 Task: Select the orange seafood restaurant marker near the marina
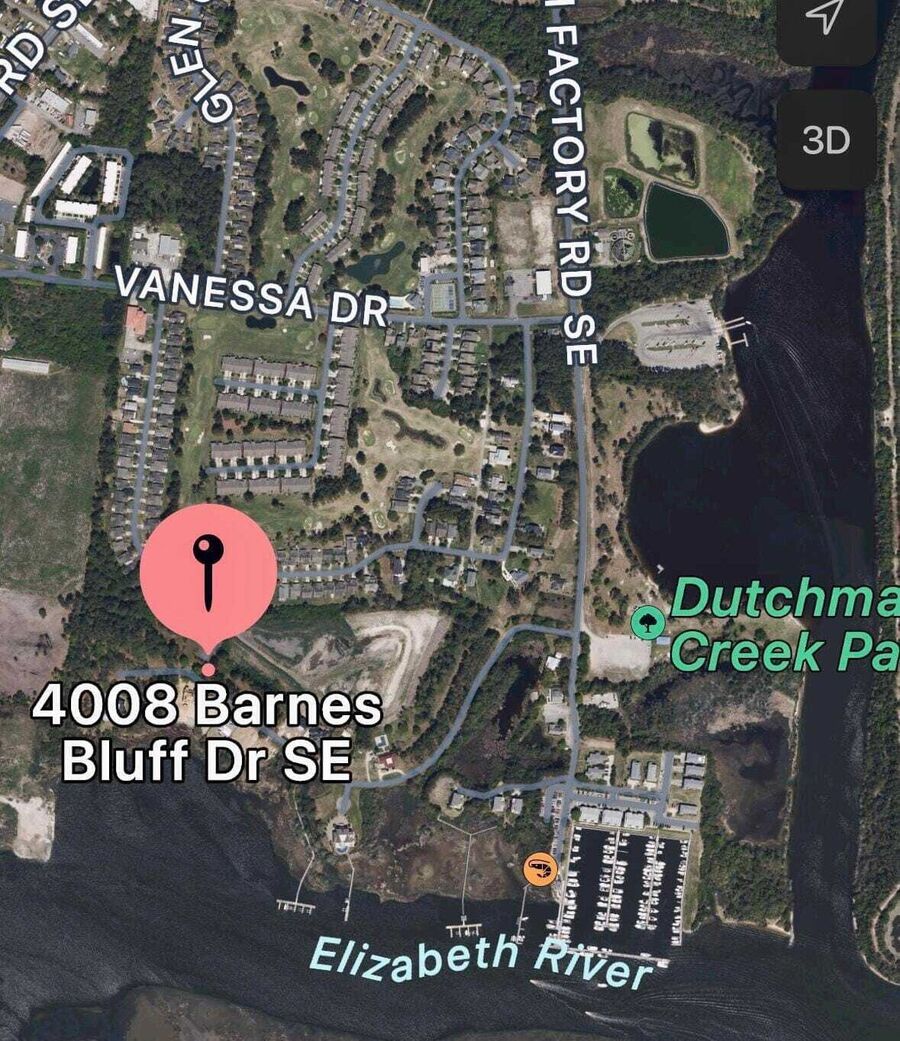tap(540, 866)
